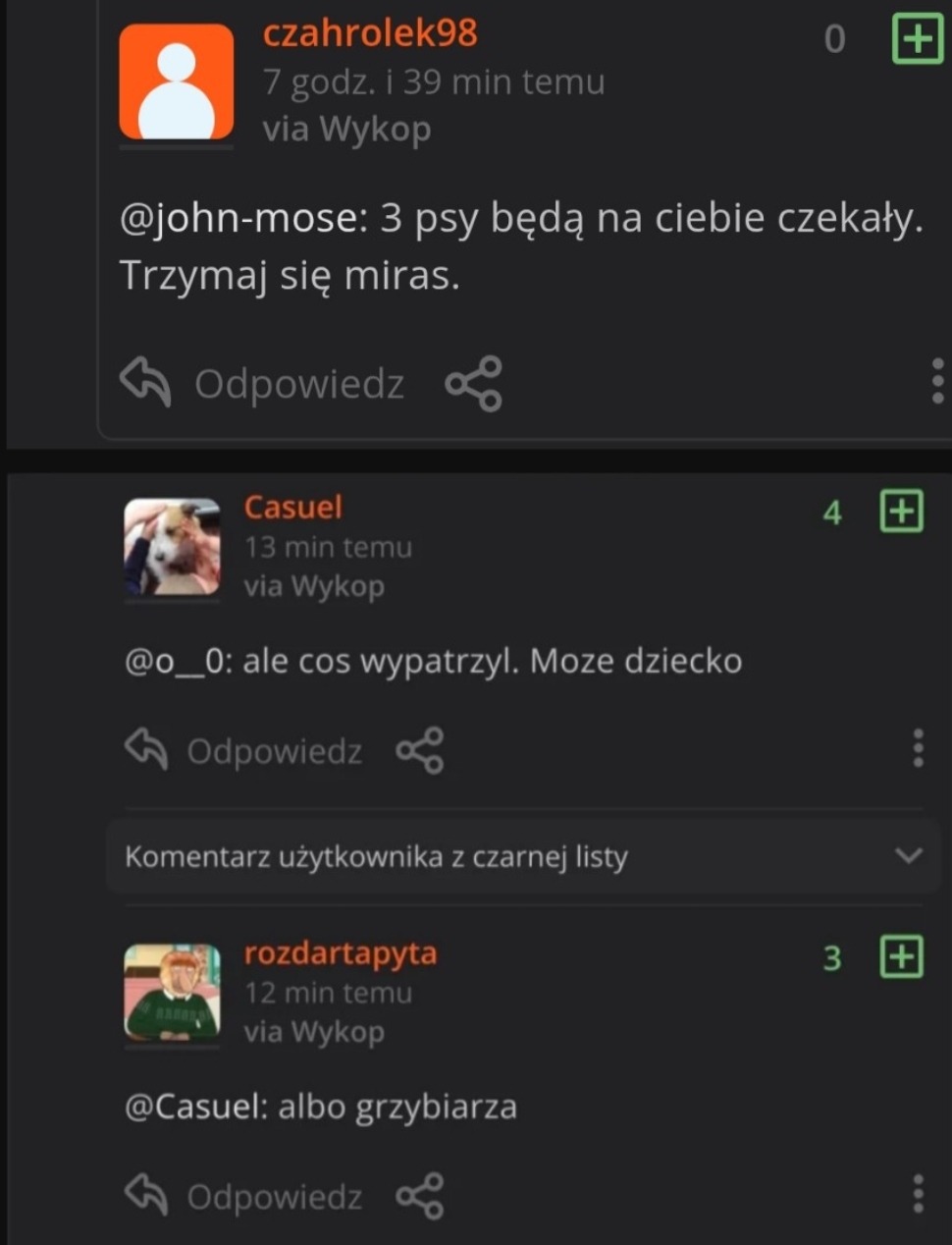View Casuel's profile via avatar
This screenshot has width=952, height=1245.
(x=172, y=547)
